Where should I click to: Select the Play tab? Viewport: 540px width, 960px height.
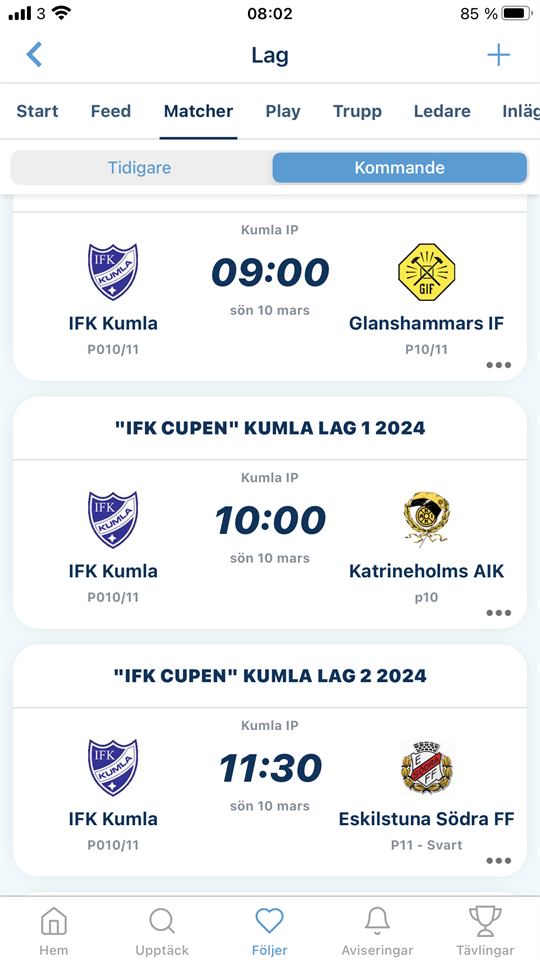(x=283, y=111)
